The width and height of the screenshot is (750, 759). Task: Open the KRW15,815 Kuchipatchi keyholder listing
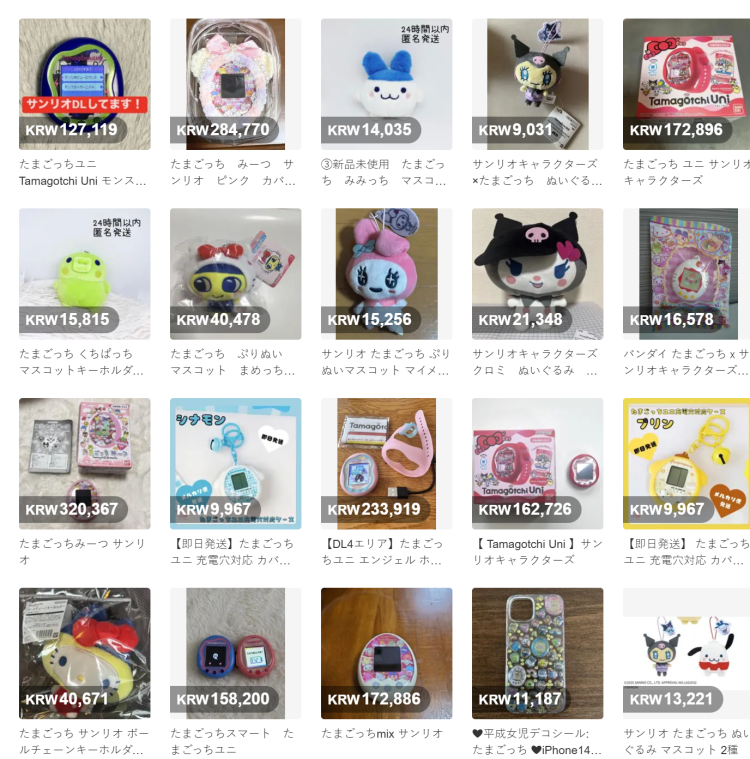click(85, 274)
